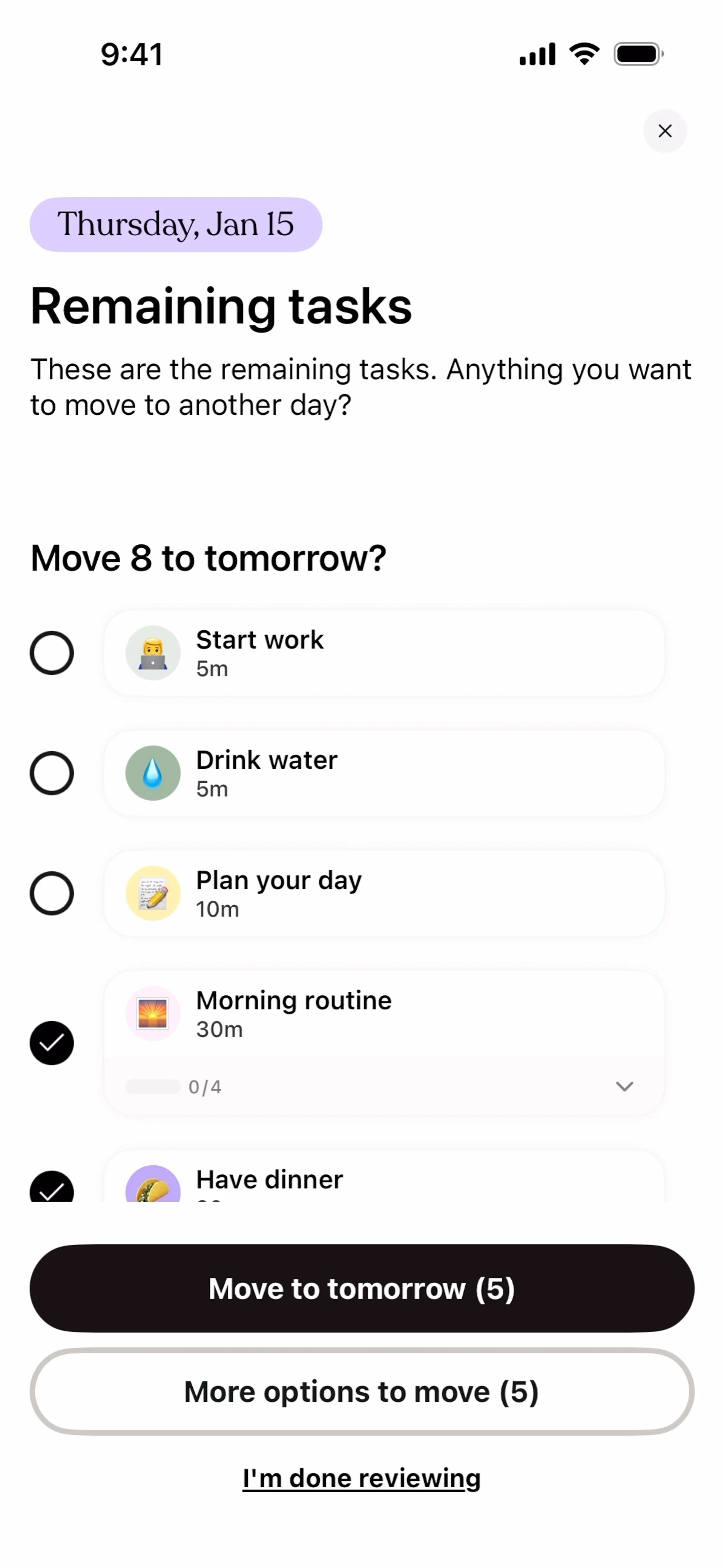Deselect the Have dinner task
This screenshot has width=724, height=1568.
click(52, 1187)
